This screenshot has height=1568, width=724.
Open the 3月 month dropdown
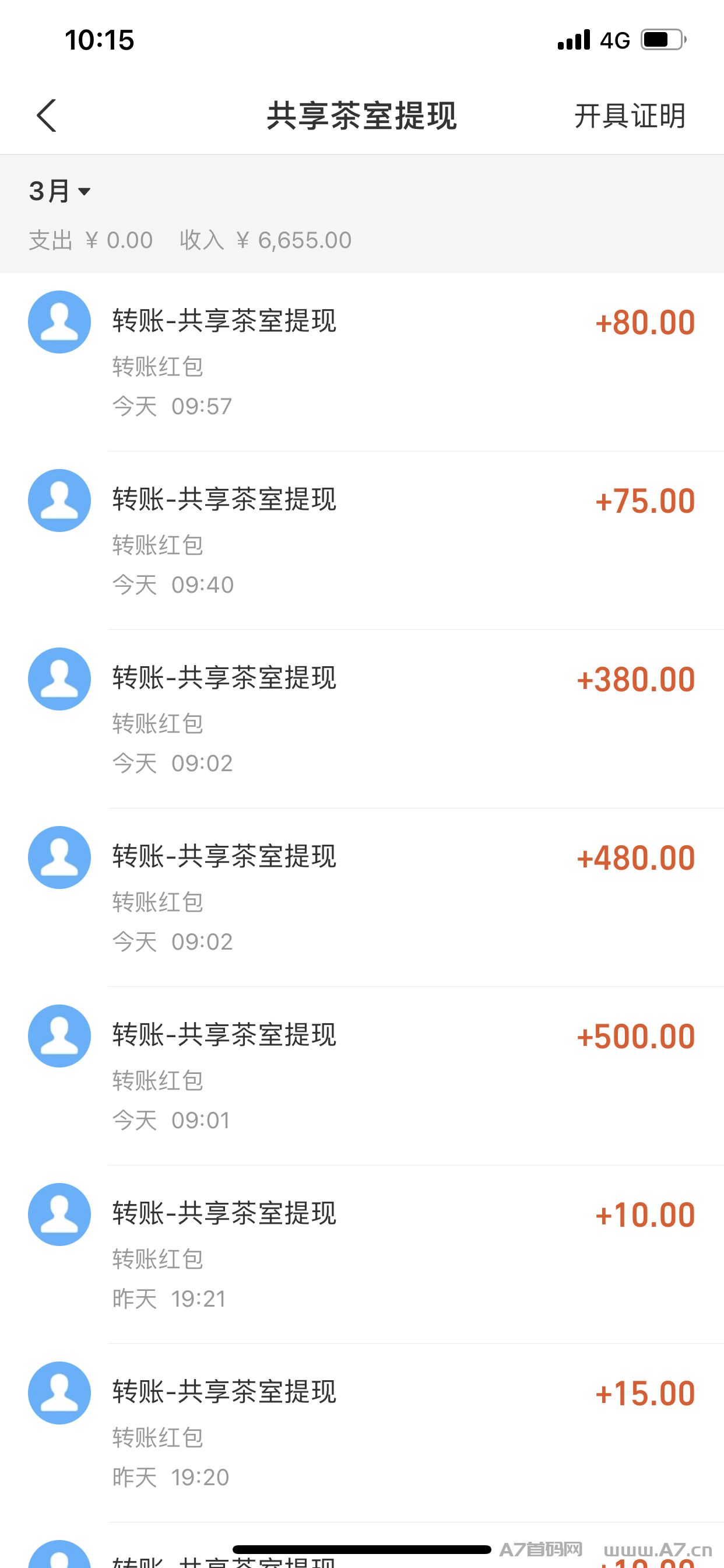pos(59,191)
